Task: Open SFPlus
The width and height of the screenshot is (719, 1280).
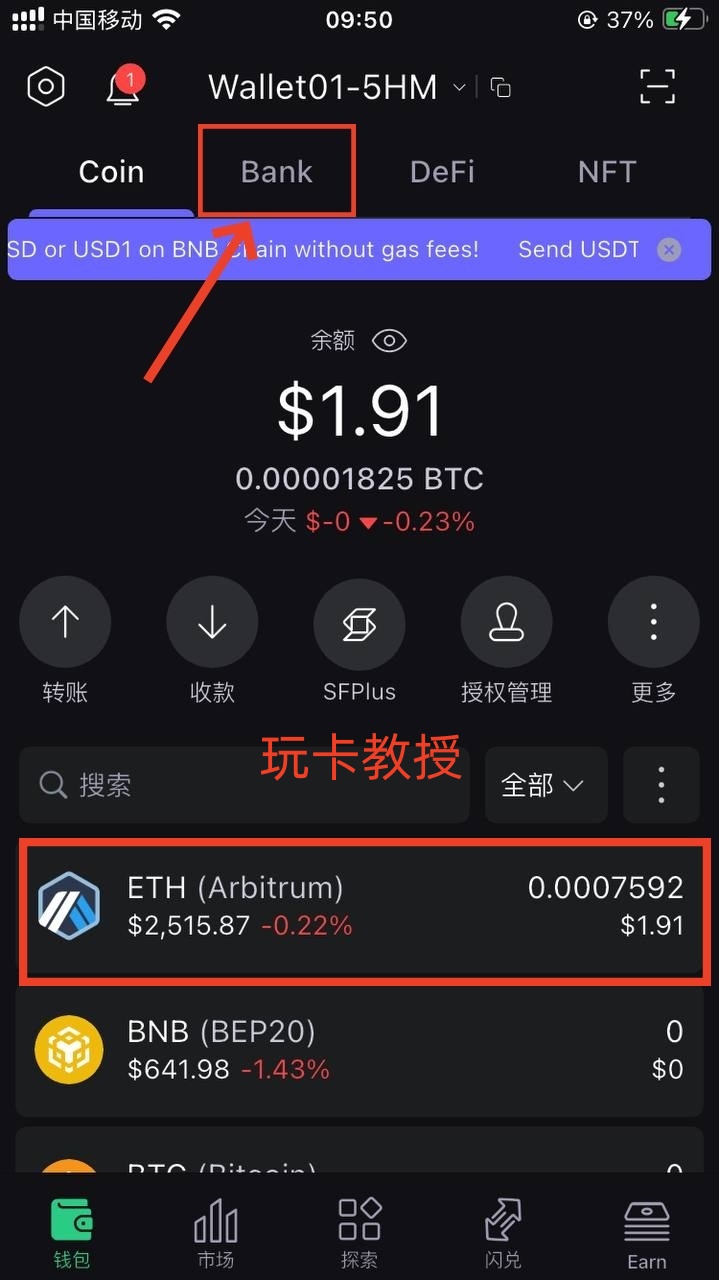Action: [x=359, y=623]
